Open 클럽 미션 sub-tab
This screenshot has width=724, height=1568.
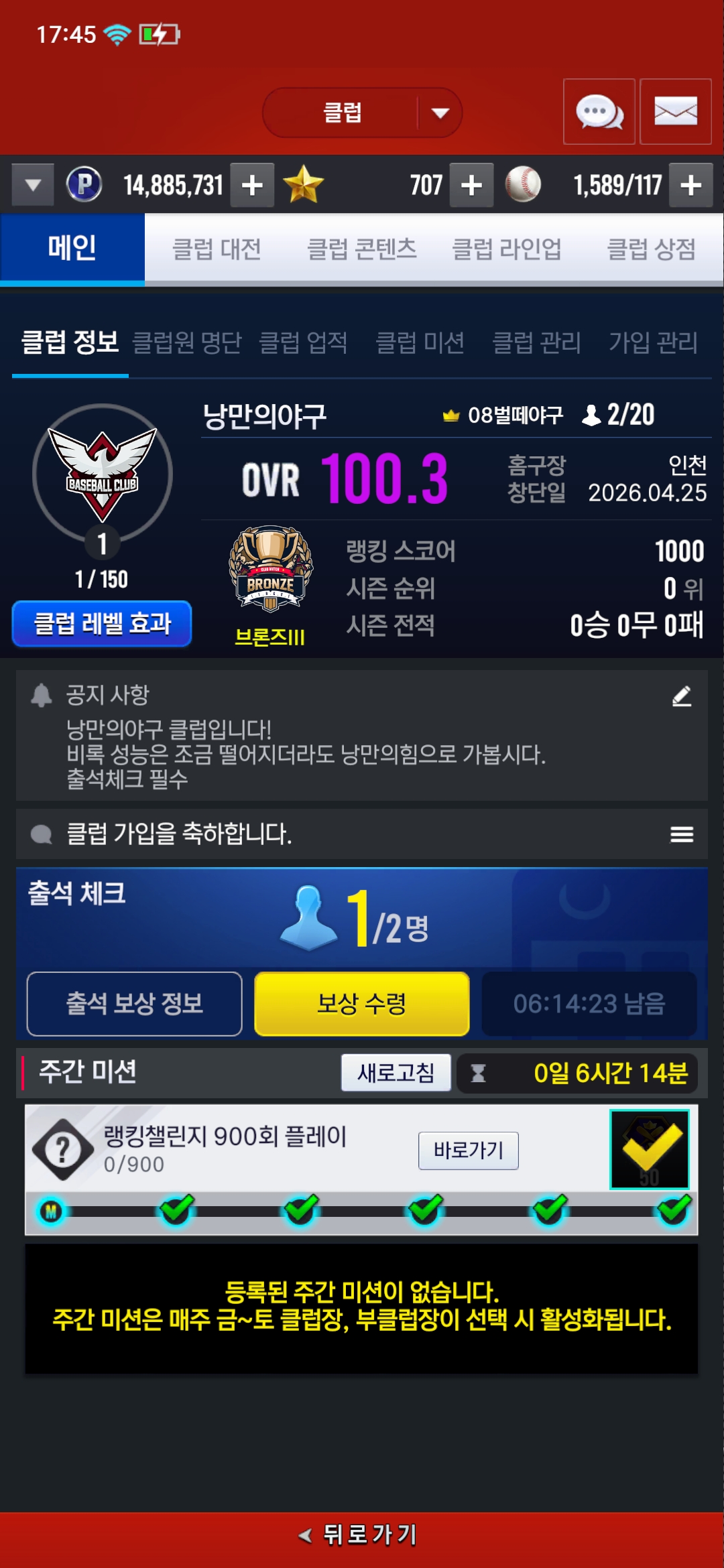pyautogui.click(x=420, y=342)
